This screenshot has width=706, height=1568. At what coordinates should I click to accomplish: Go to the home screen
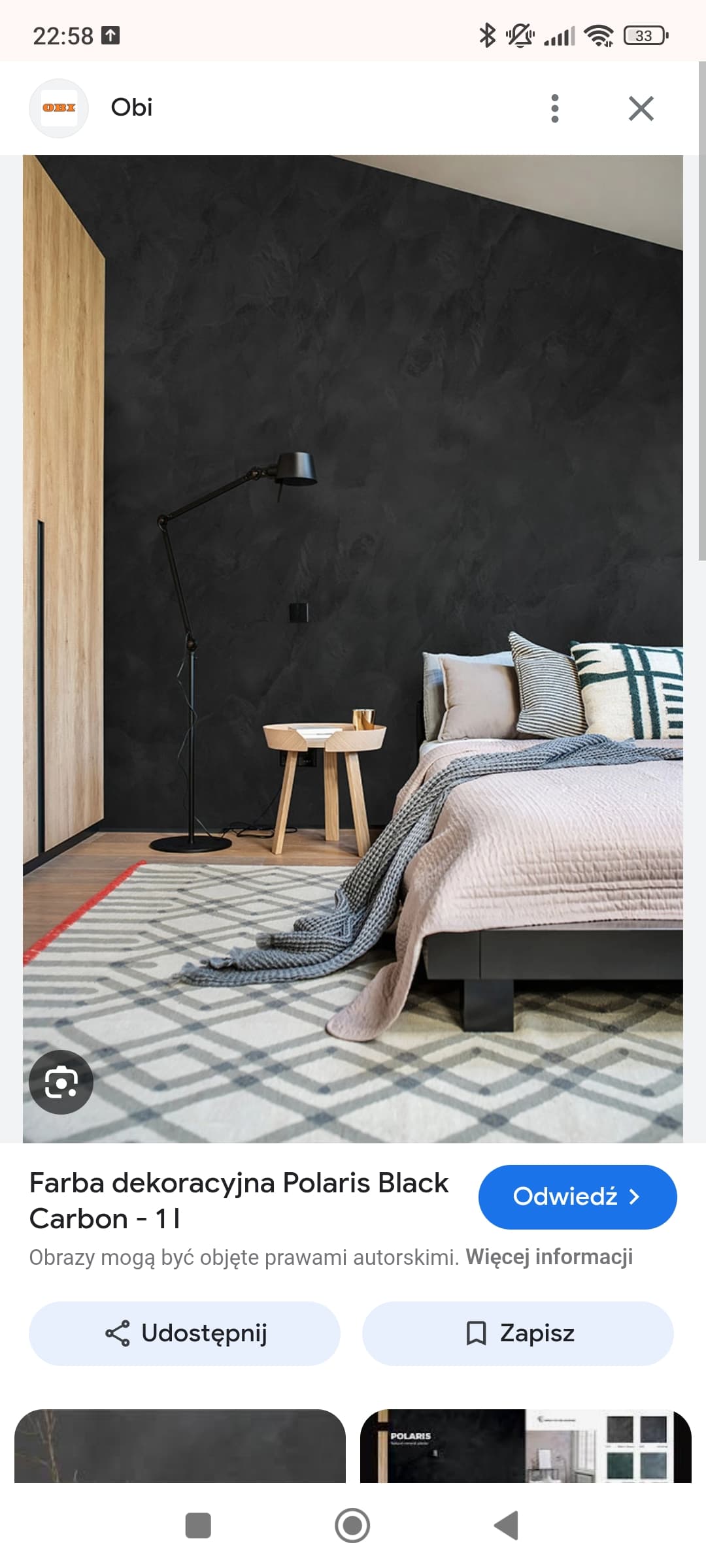click(x=352, y=1526)
